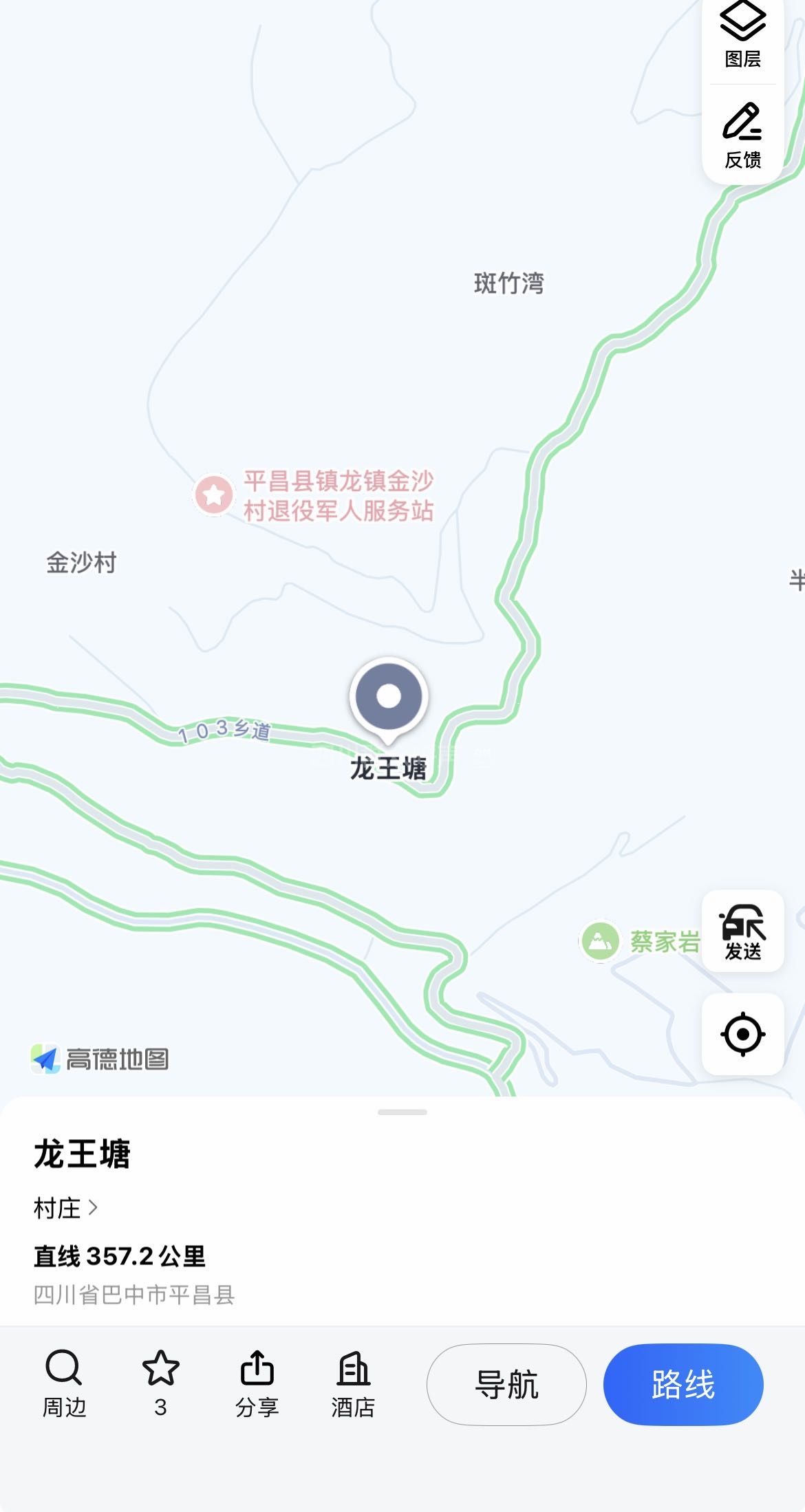Share (分享) this location
805x1512 pixels.
[x=257, y=1384]
